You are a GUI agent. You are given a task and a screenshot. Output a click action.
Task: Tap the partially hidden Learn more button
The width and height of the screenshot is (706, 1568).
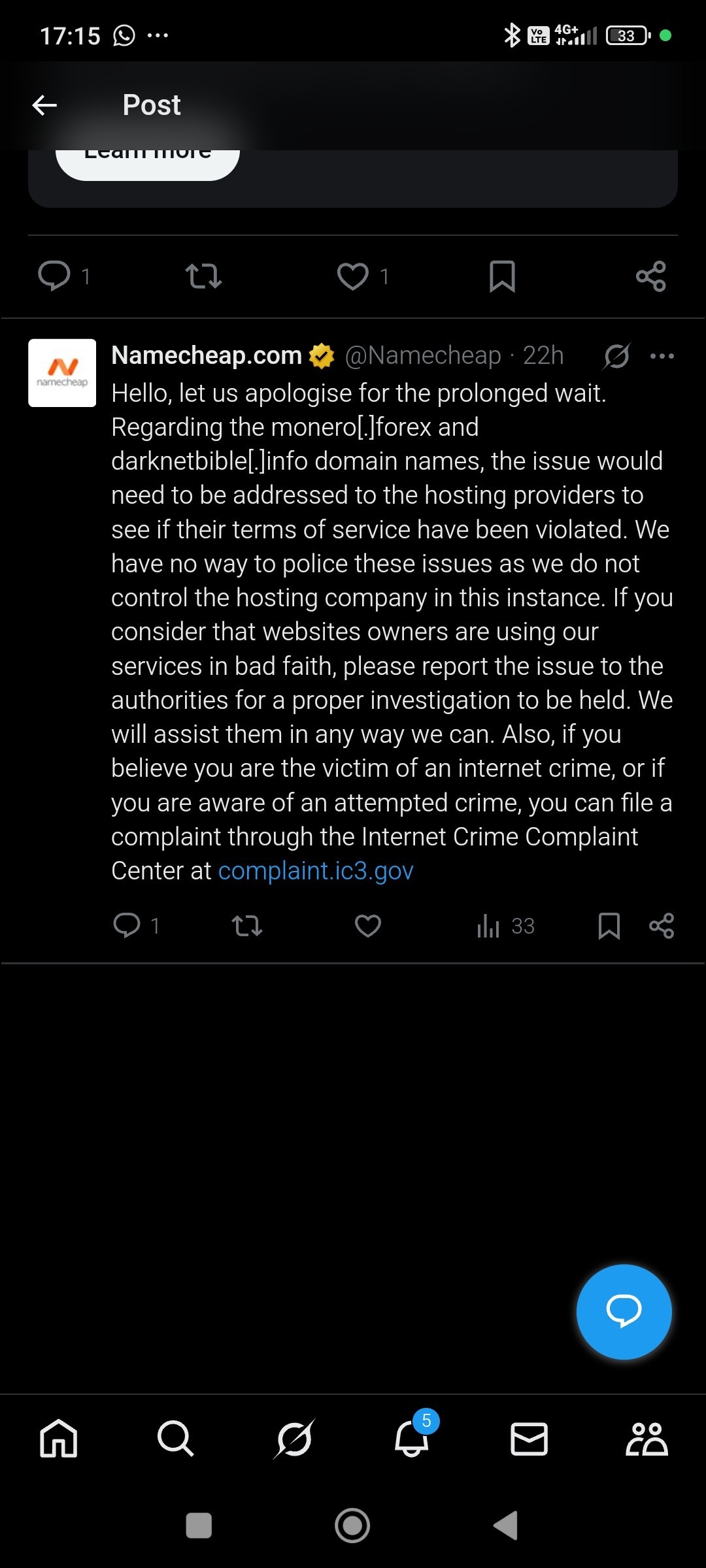148,165
